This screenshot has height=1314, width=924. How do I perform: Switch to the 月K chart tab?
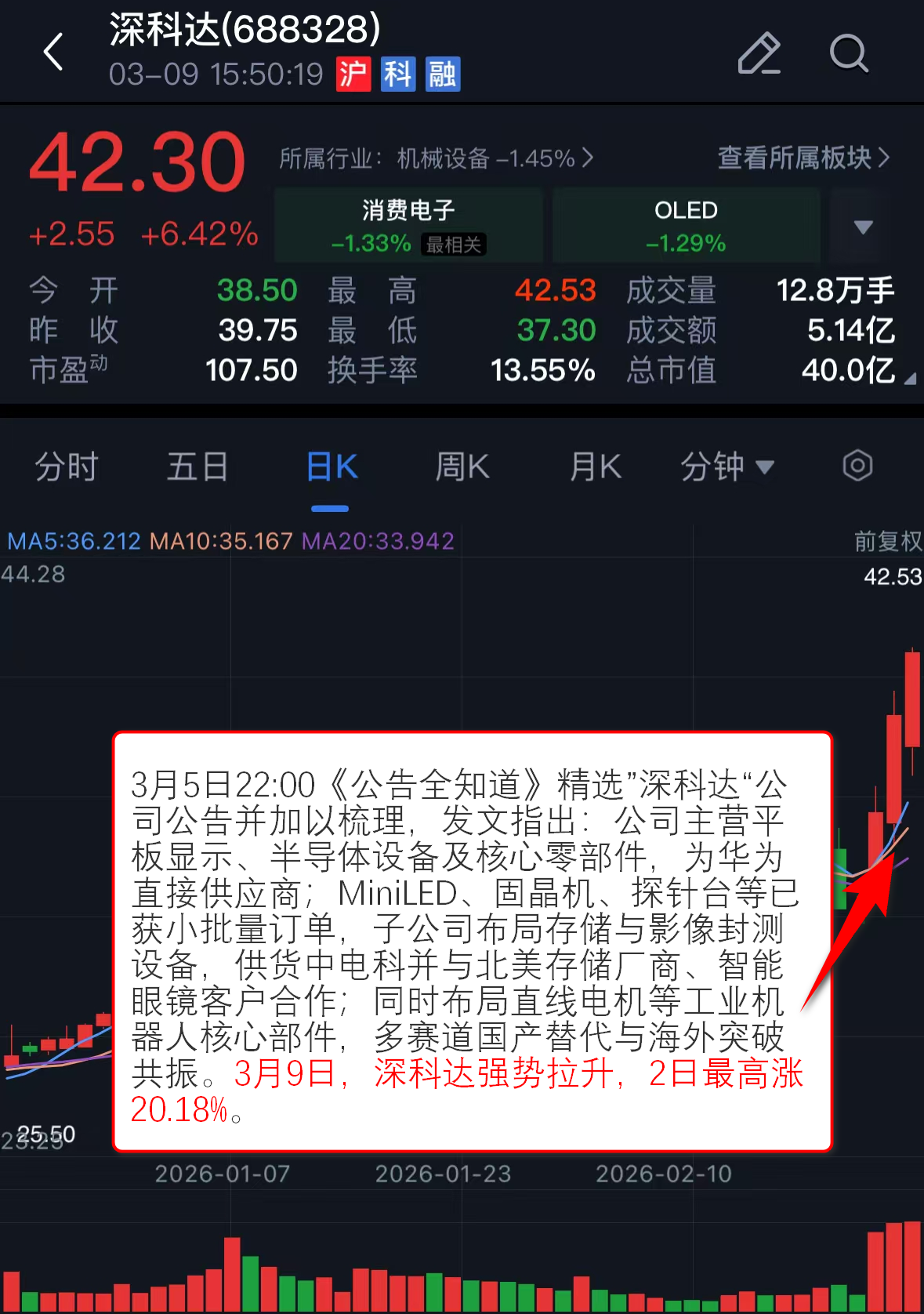[596, 467]
